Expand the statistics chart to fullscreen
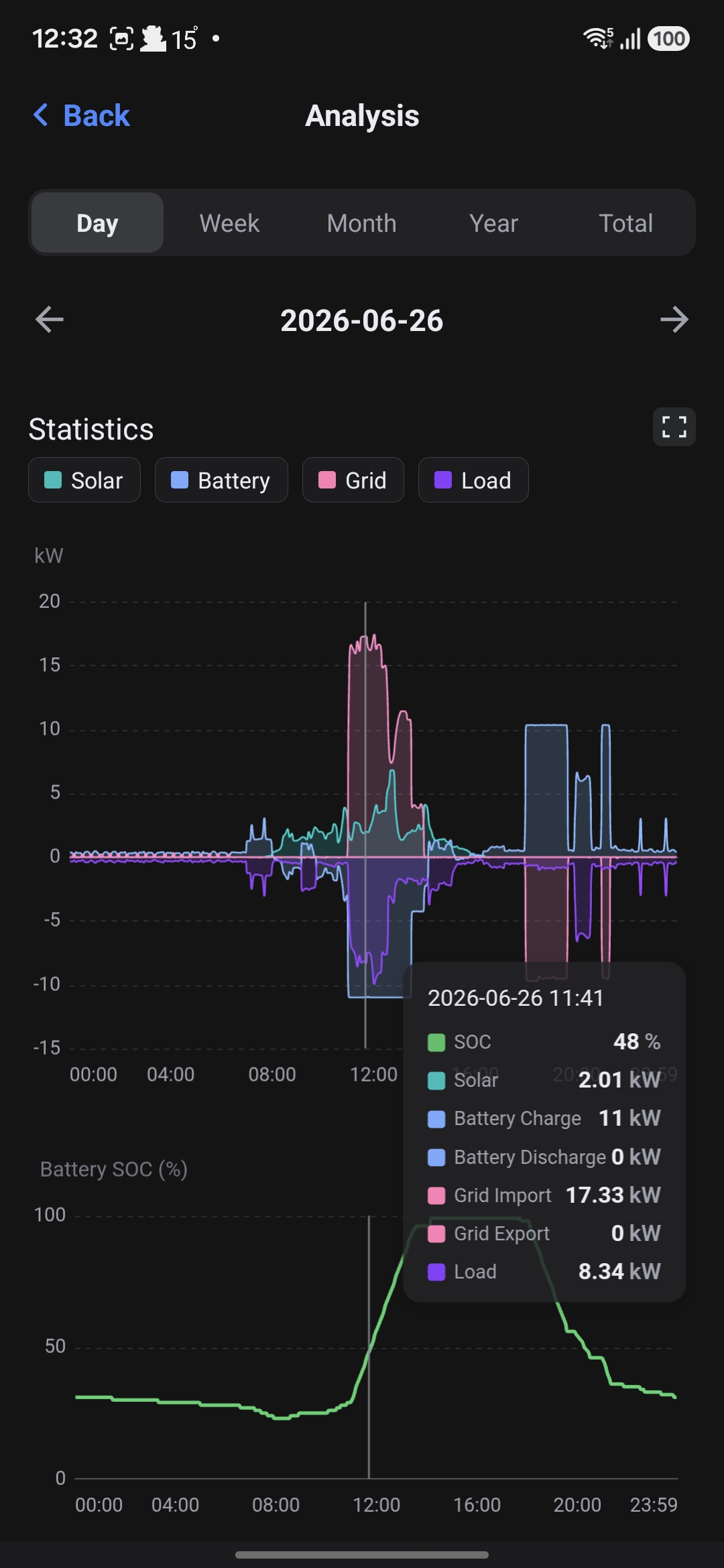Viewport: 724px width, 1568px height. (x=674, y=427)
